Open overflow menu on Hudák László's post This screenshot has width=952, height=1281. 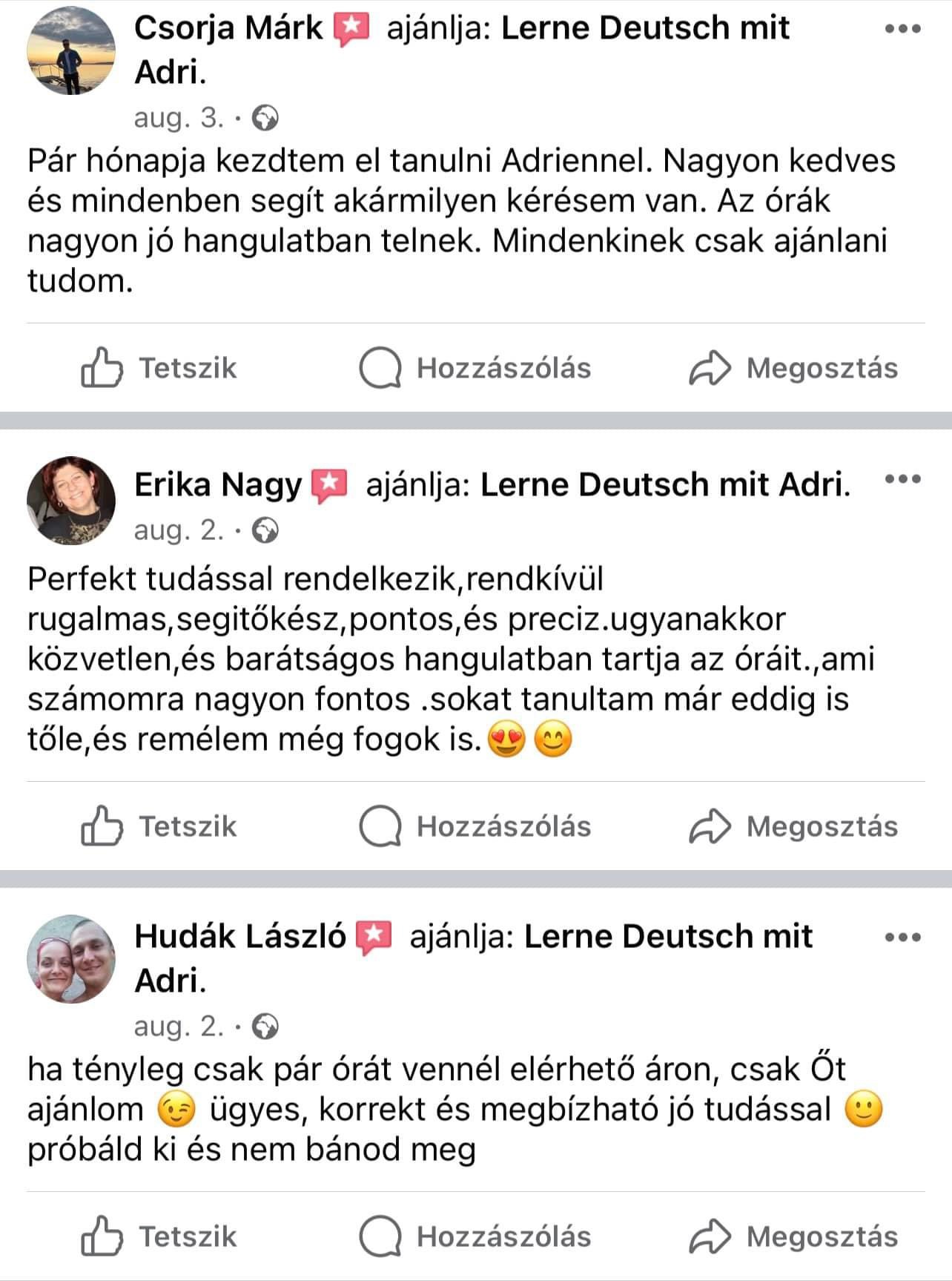[902, 938]
